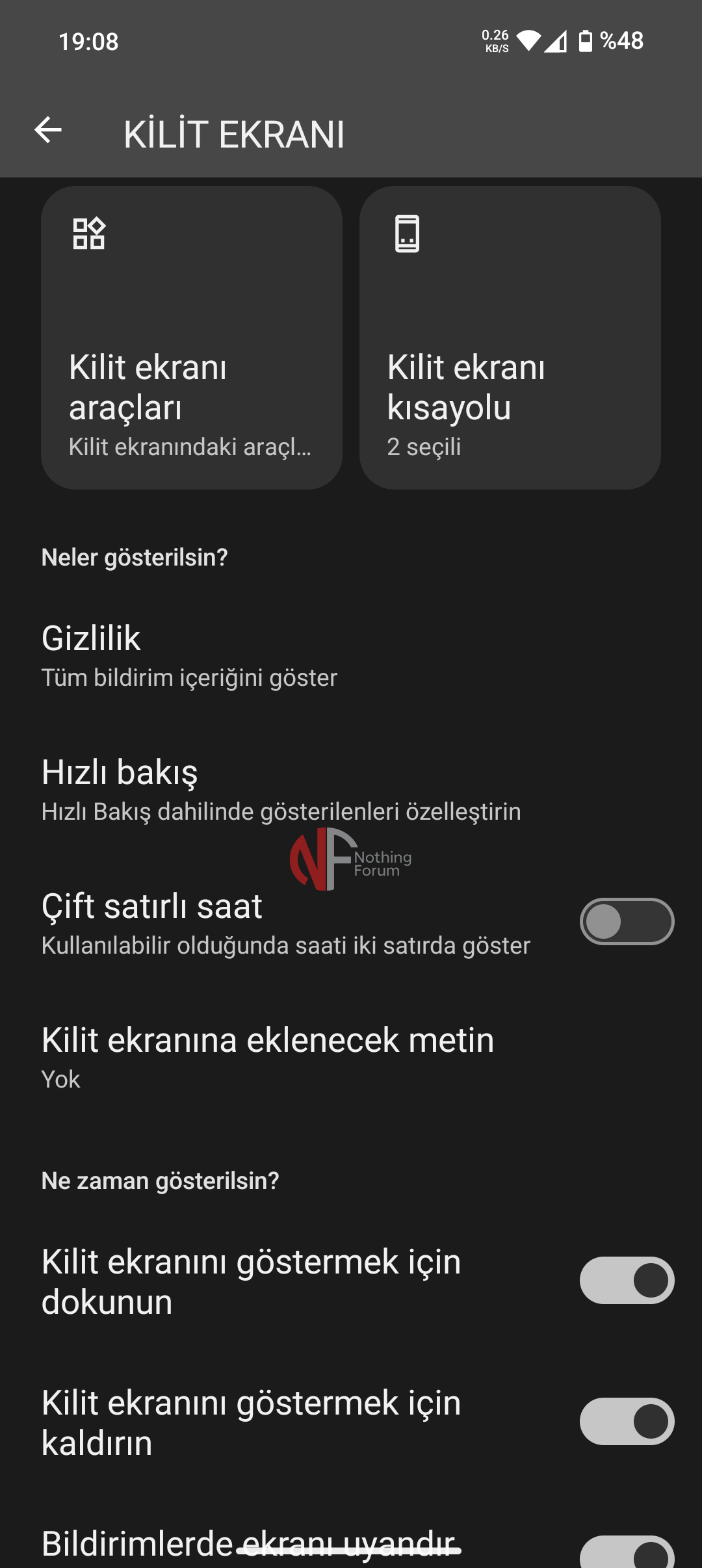This screenshot has width=702, height=1568.
Task: Open the Kilit ekranı araçları card
Action: tap(192, 338)
